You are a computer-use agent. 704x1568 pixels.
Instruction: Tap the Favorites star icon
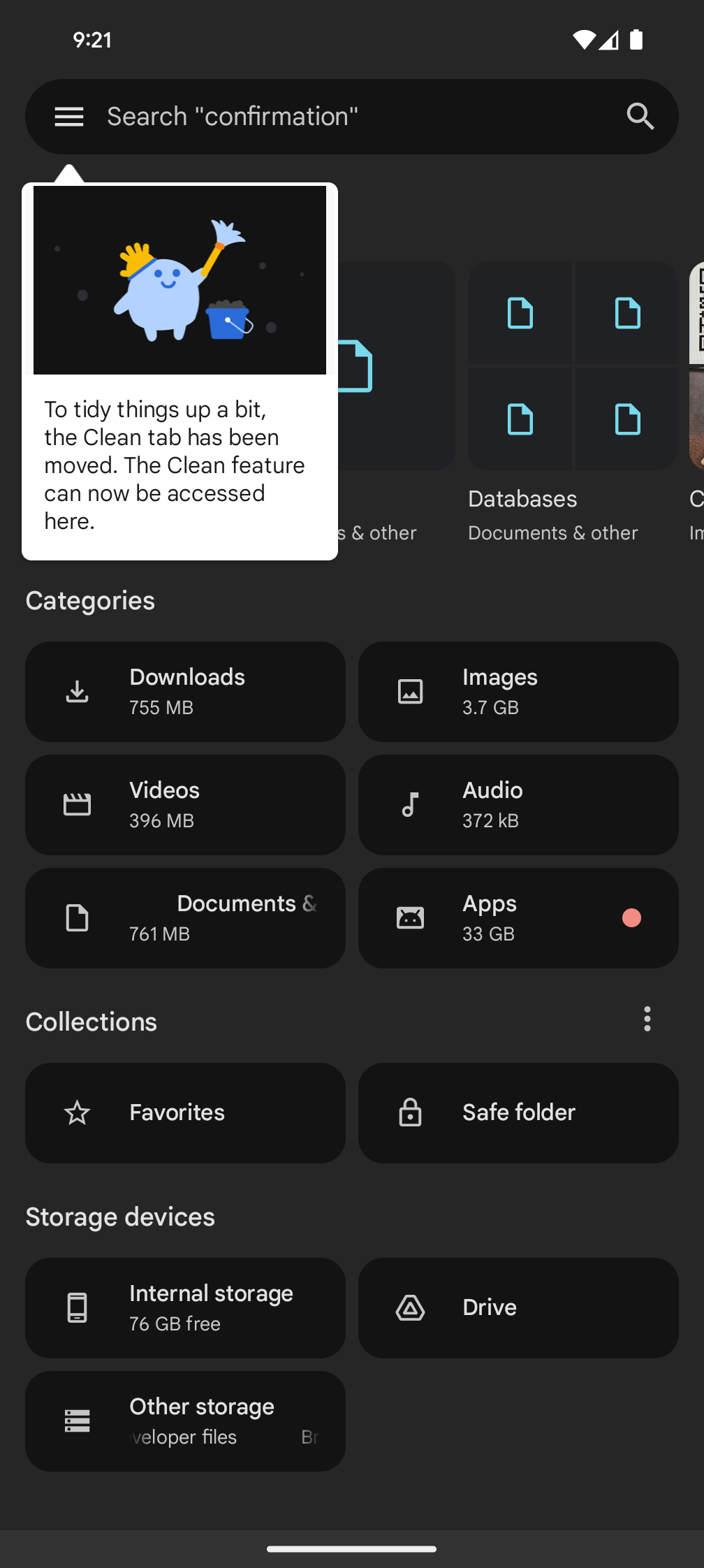click(x=77, y=1112)
